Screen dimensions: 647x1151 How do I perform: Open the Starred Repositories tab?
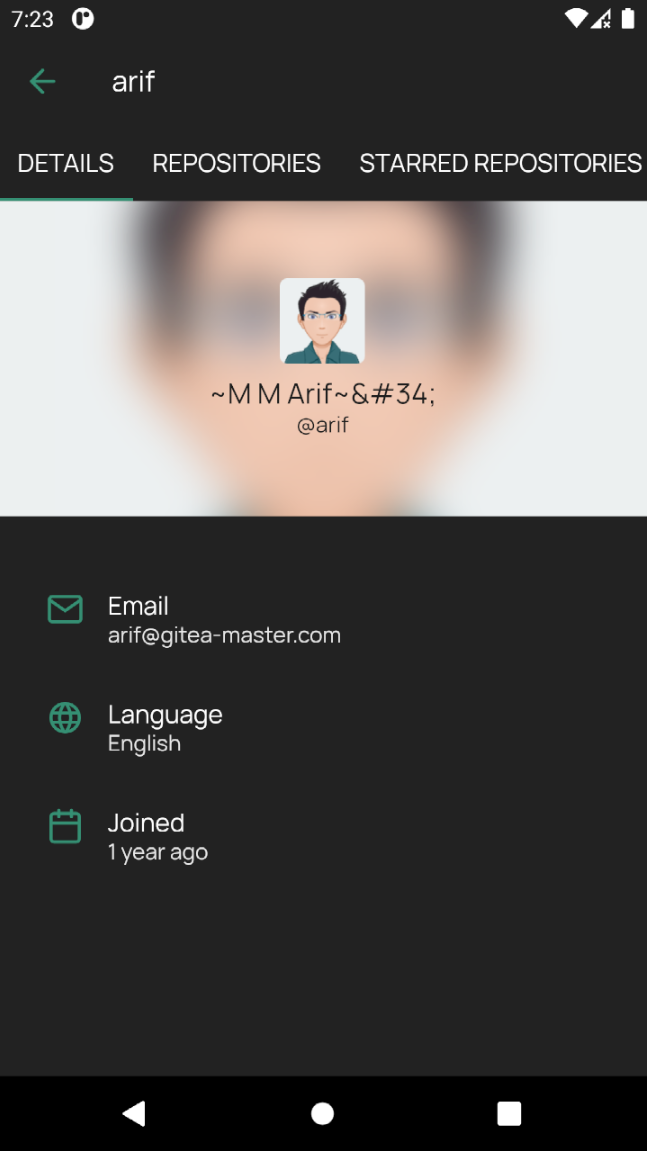tap(500, 163)
